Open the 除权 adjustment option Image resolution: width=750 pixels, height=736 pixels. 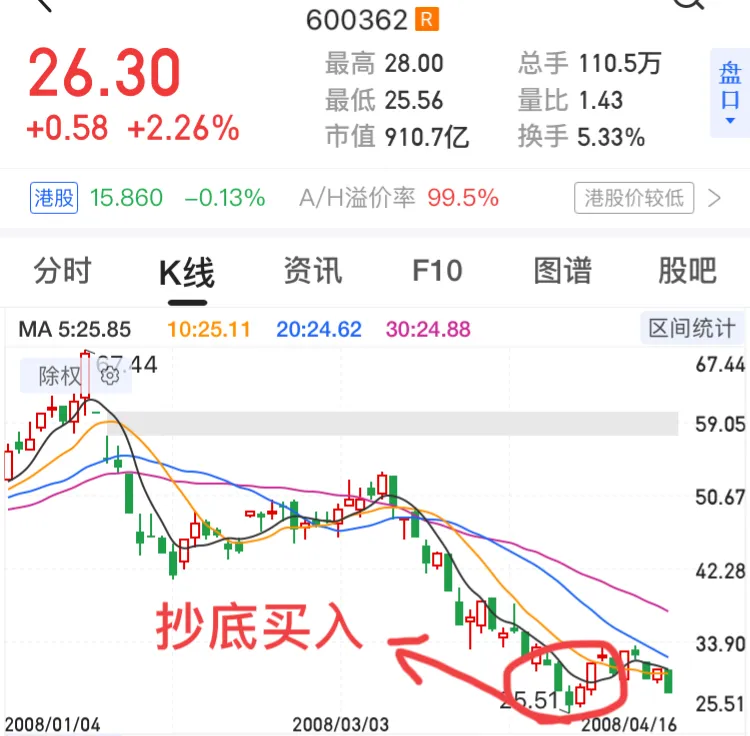pos(60,376)
